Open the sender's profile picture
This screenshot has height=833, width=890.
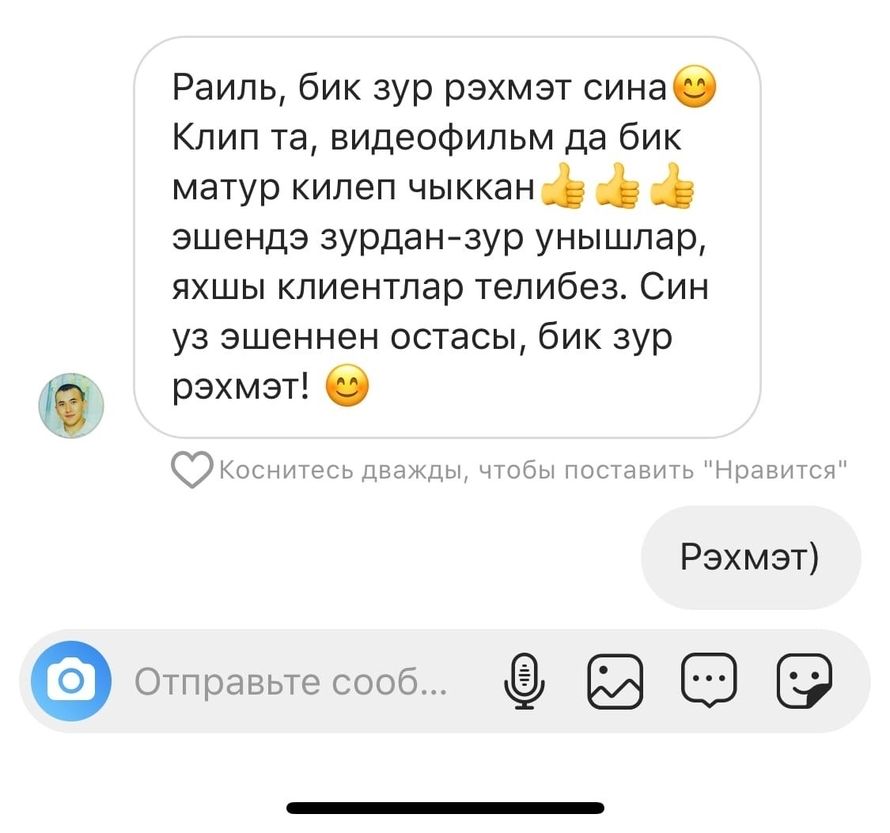(71, 405)
